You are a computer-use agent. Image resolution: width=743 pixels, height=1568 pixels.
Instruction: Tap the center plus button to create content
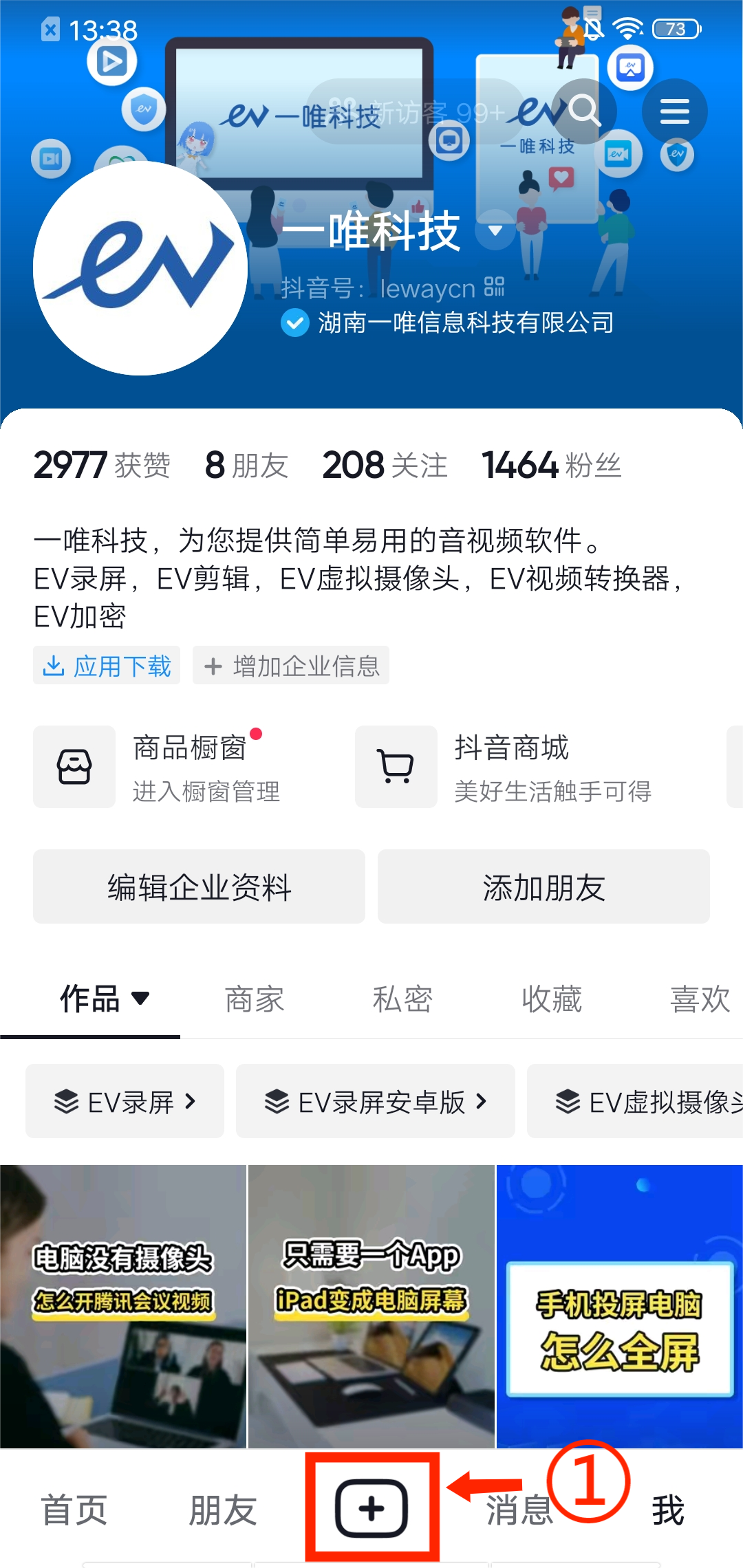click(371, 1507)
